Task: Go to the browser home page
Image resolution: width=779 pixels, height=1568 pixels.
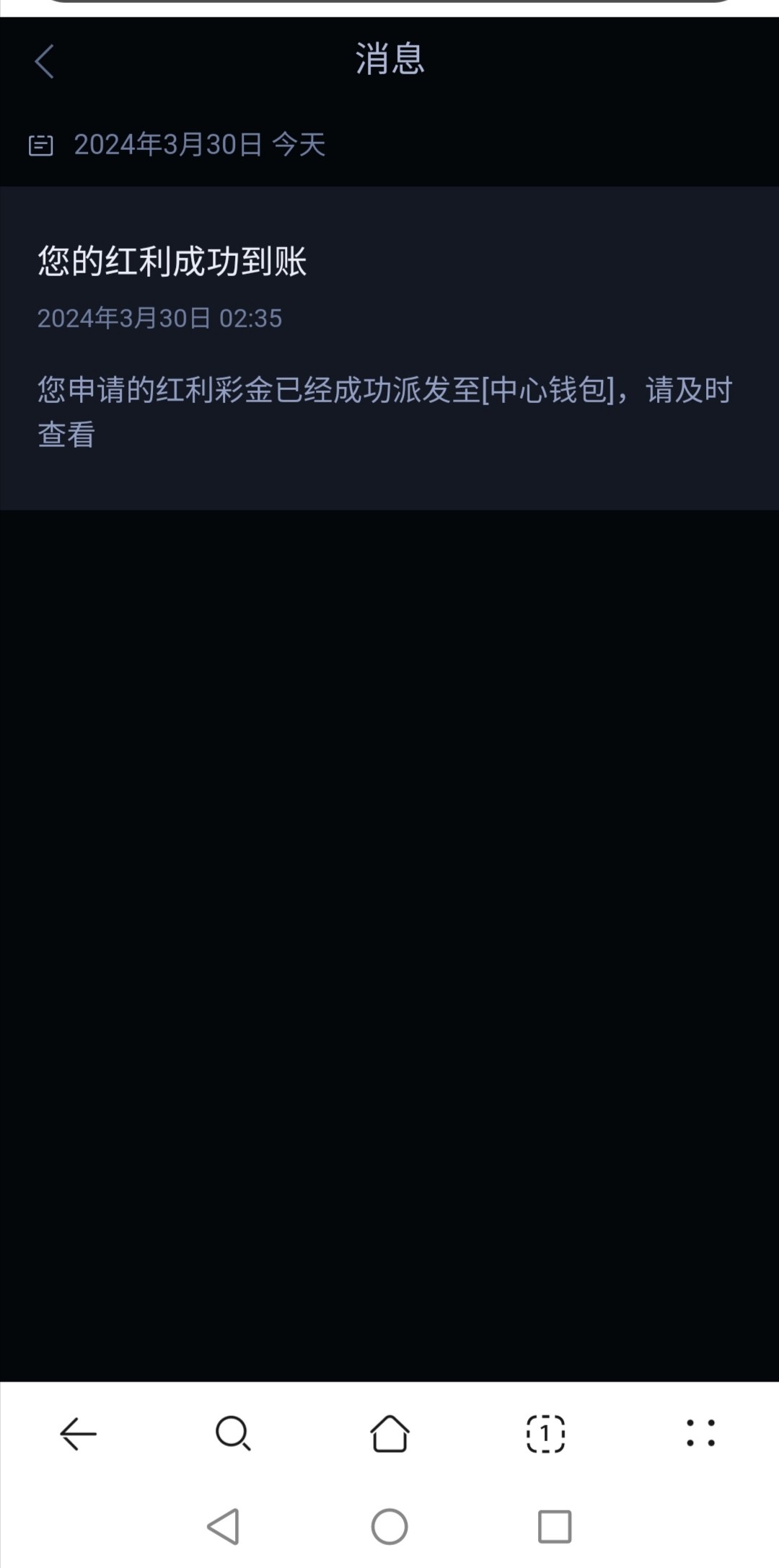Action: (x=389, y=1433)
